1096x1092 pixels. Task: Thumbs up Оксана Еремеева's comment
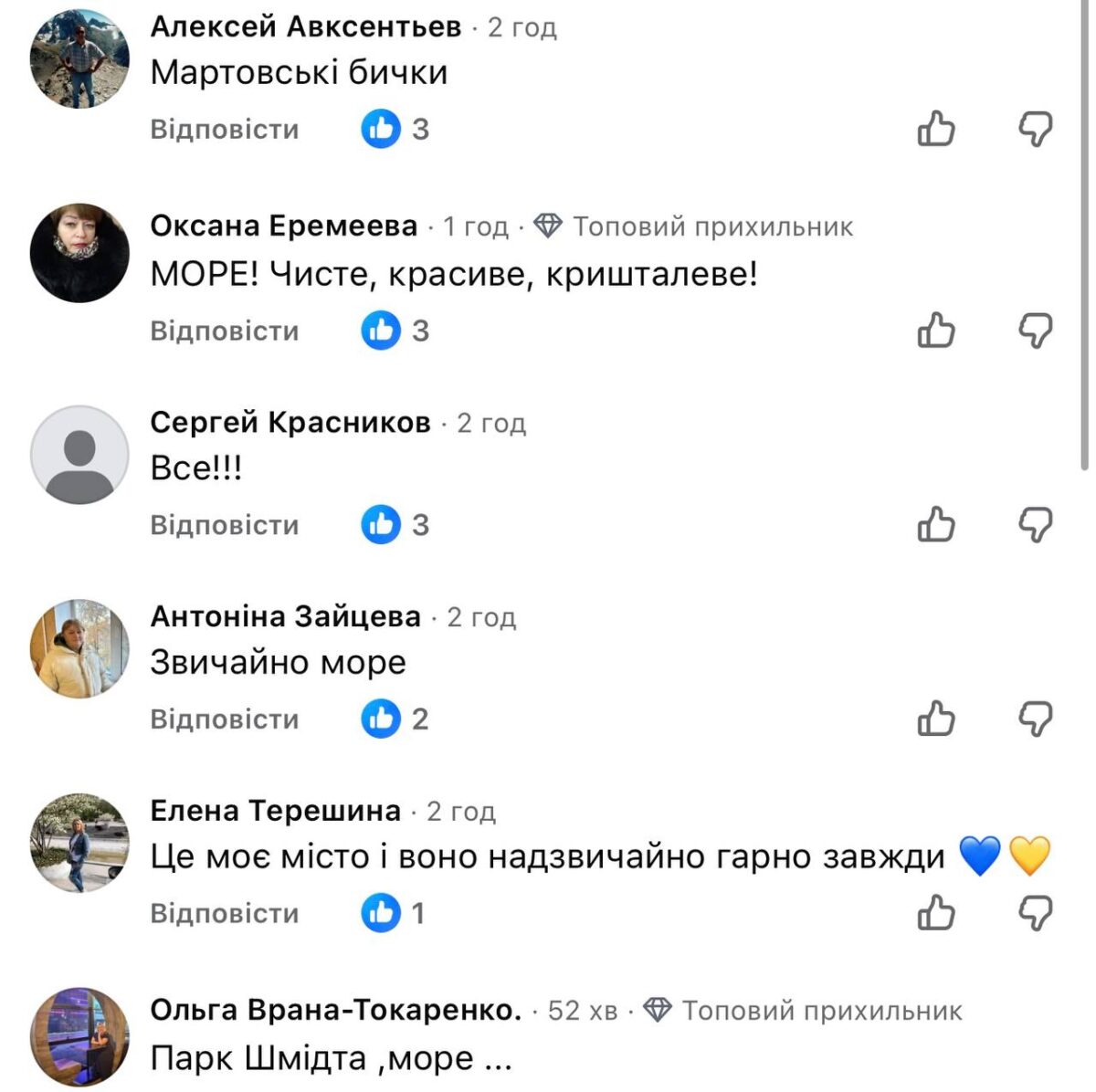click(x=936, y=331)
